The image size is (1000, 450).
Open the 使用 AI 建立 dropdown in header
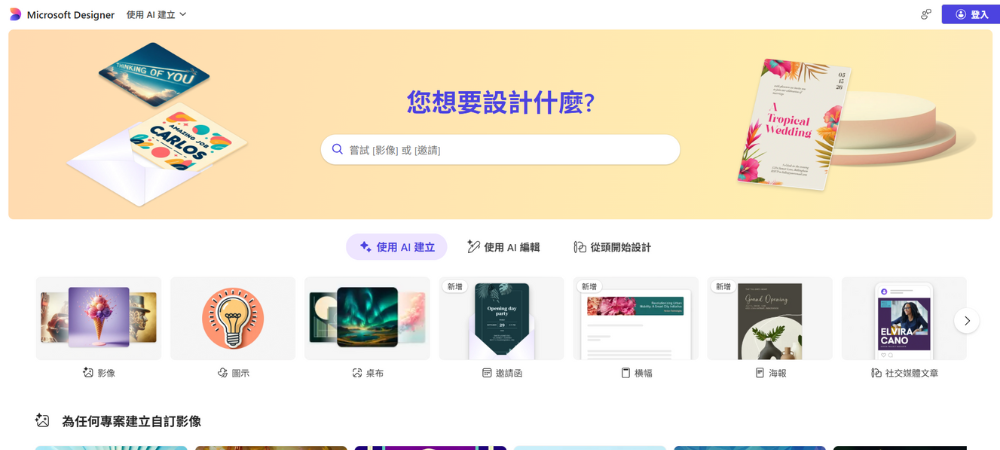tap(156, 15)
